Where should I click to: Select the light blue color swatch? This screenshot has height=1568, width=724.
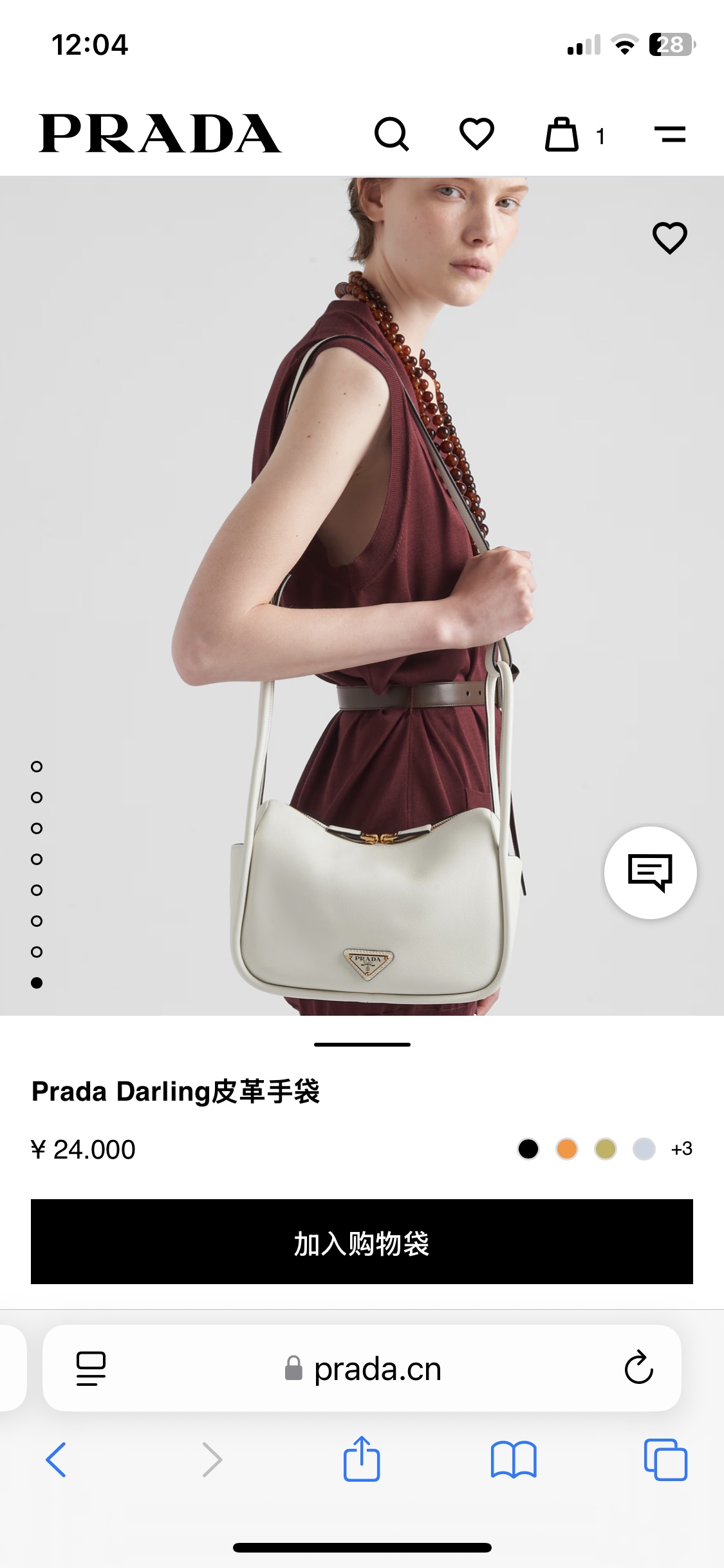coord(644,1149)
